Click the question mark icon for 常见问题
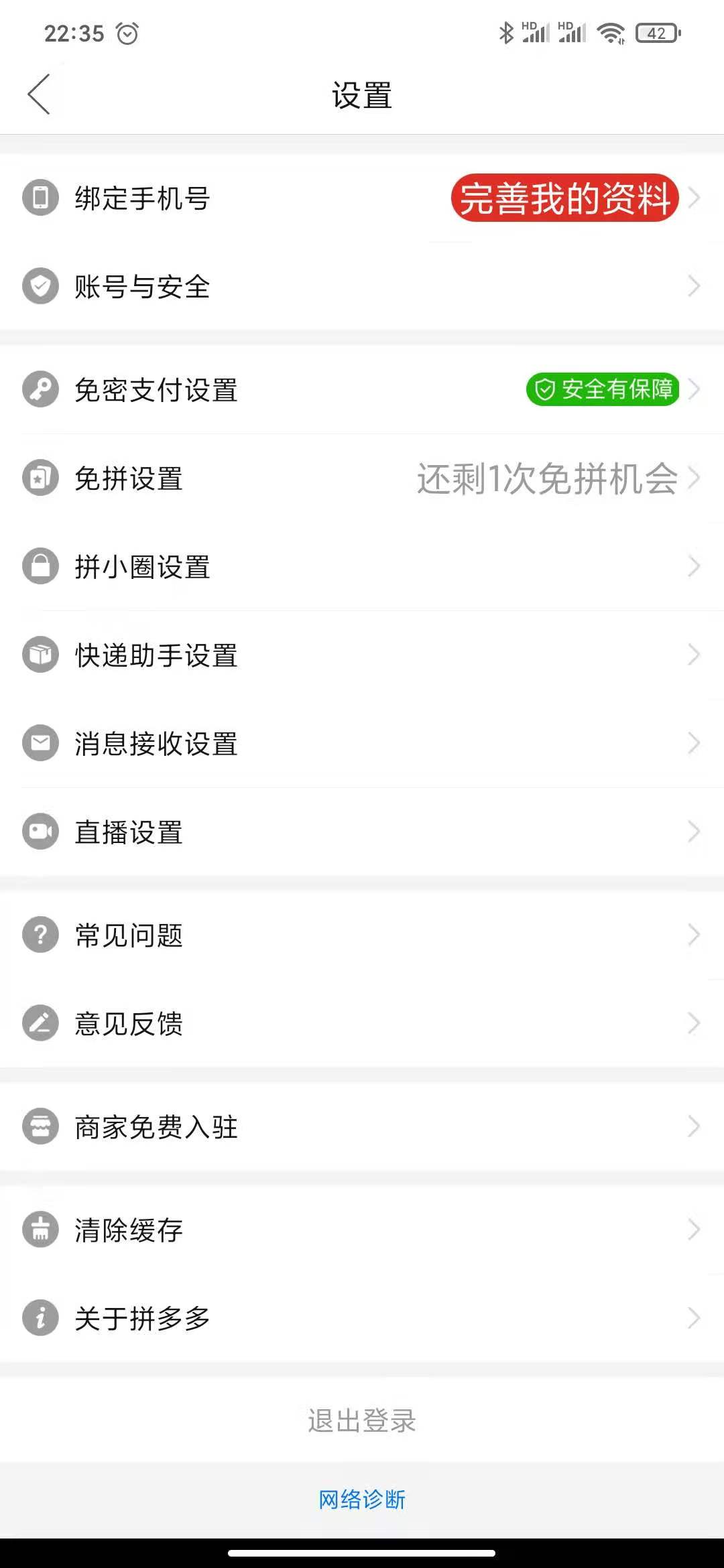This screenshot has width=724, height=1568. [x=40, y=934]
